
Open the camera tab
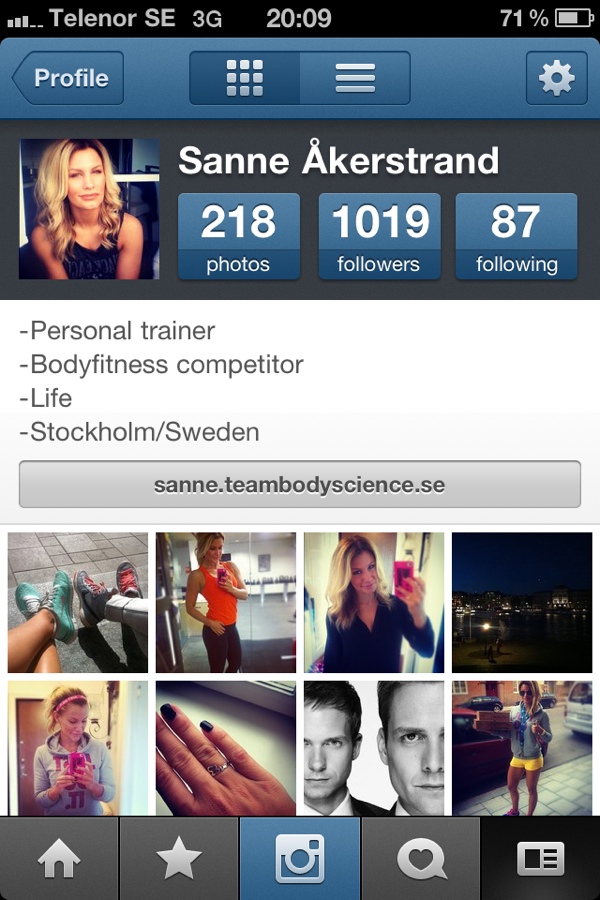pyautogui.click(x=300, y=858)
